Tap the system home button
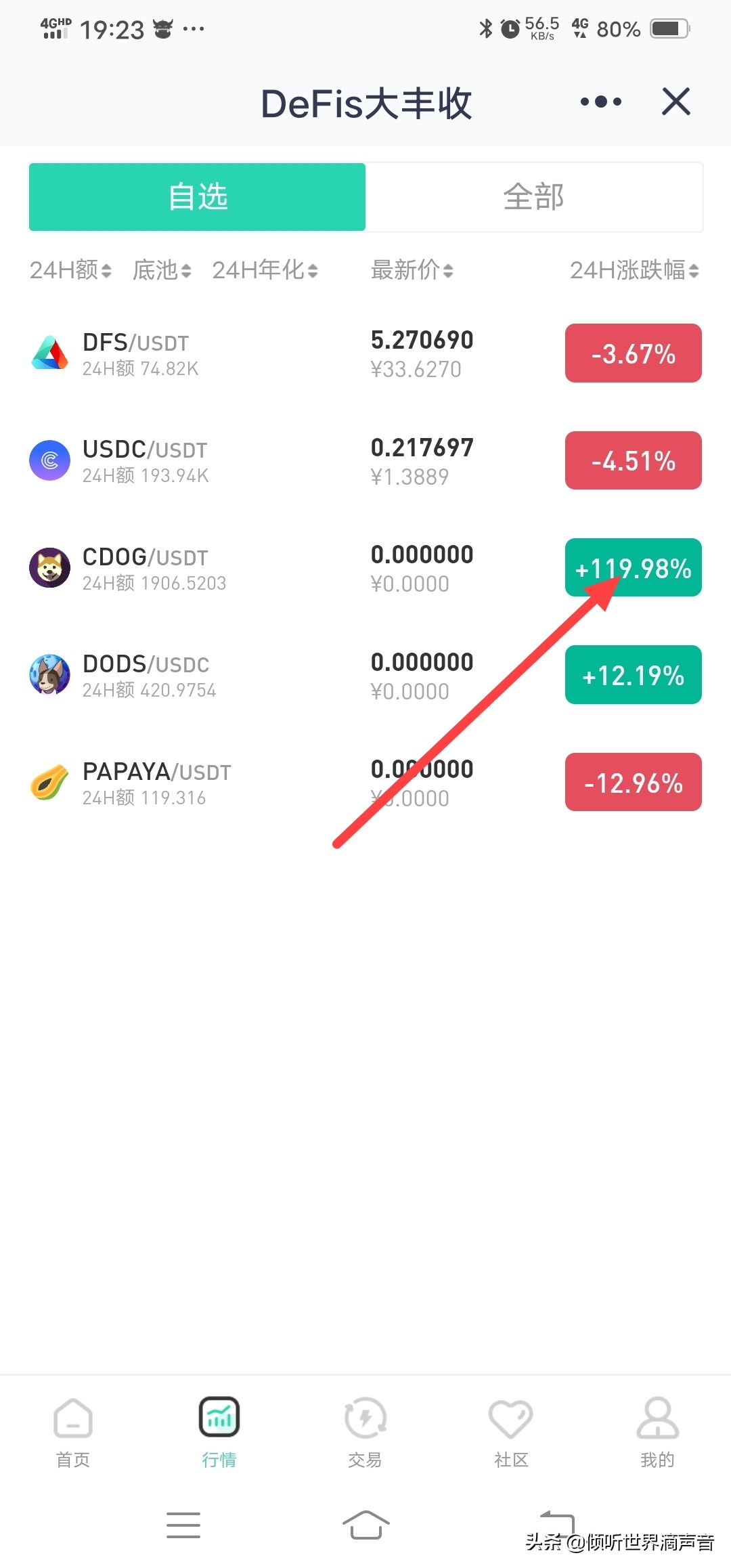 [x=365, y=1525]
